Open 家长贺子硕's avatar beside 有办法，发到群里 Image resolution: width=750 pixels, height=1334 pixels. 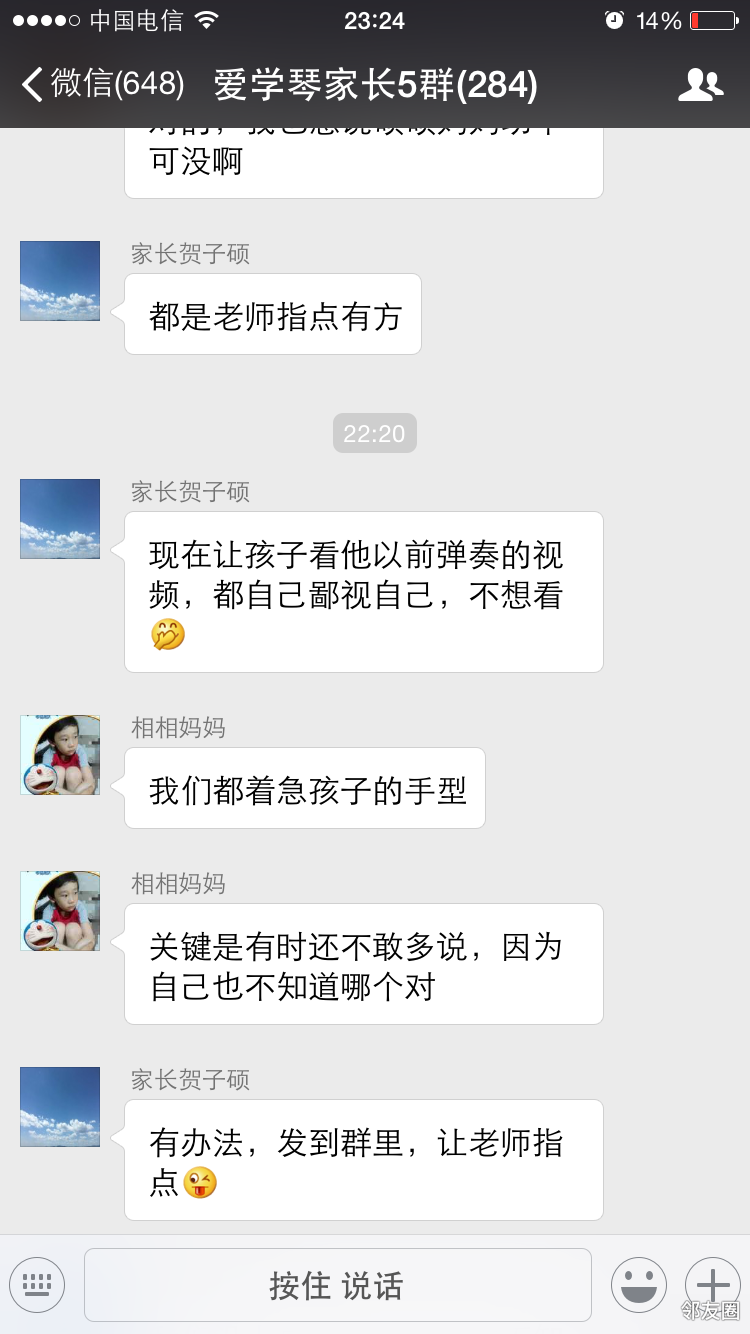pos(60,1107)
